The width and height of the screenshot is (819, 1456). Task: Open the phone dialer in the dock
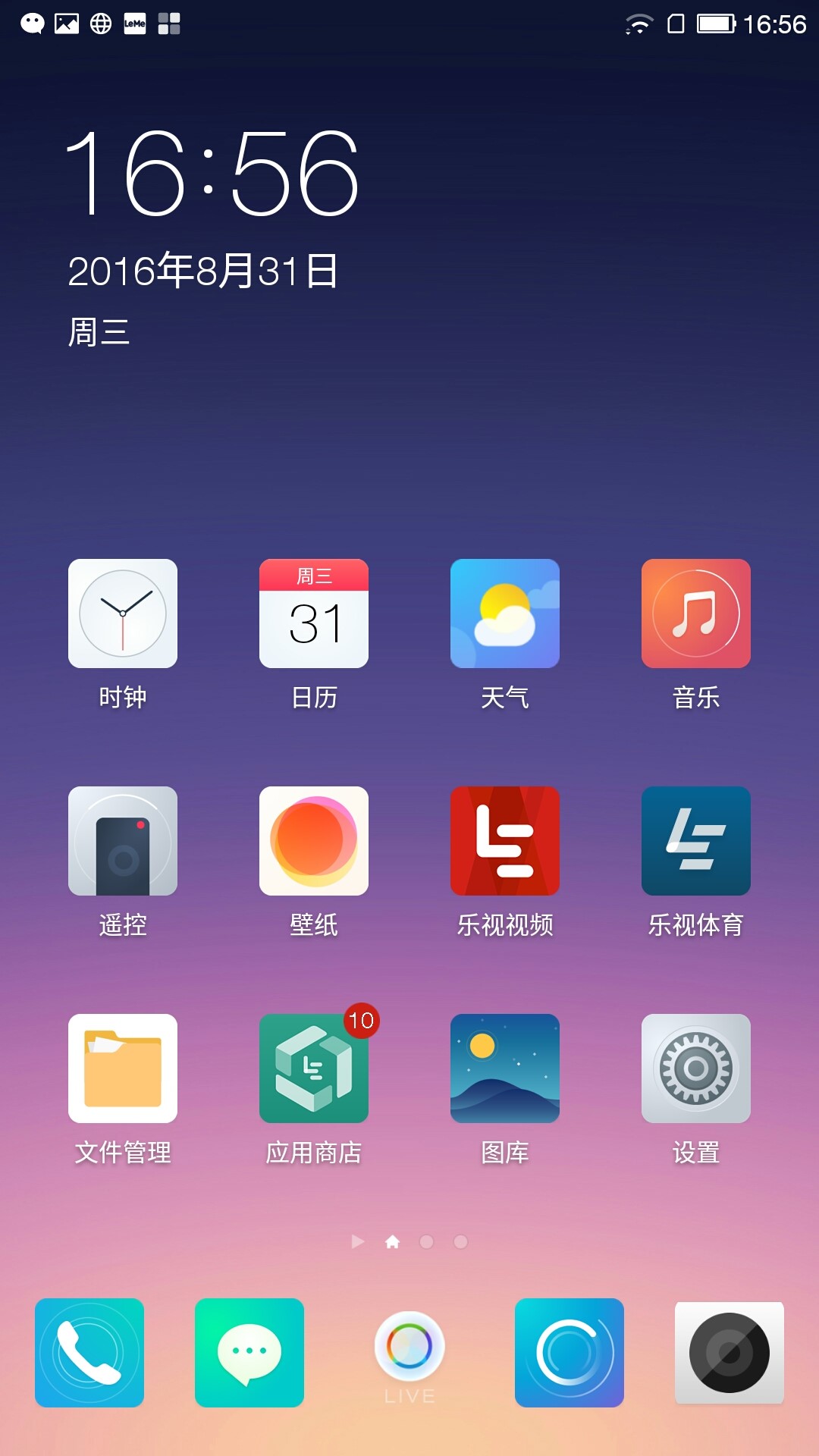pyautogui.click(x=89, y=1354)
